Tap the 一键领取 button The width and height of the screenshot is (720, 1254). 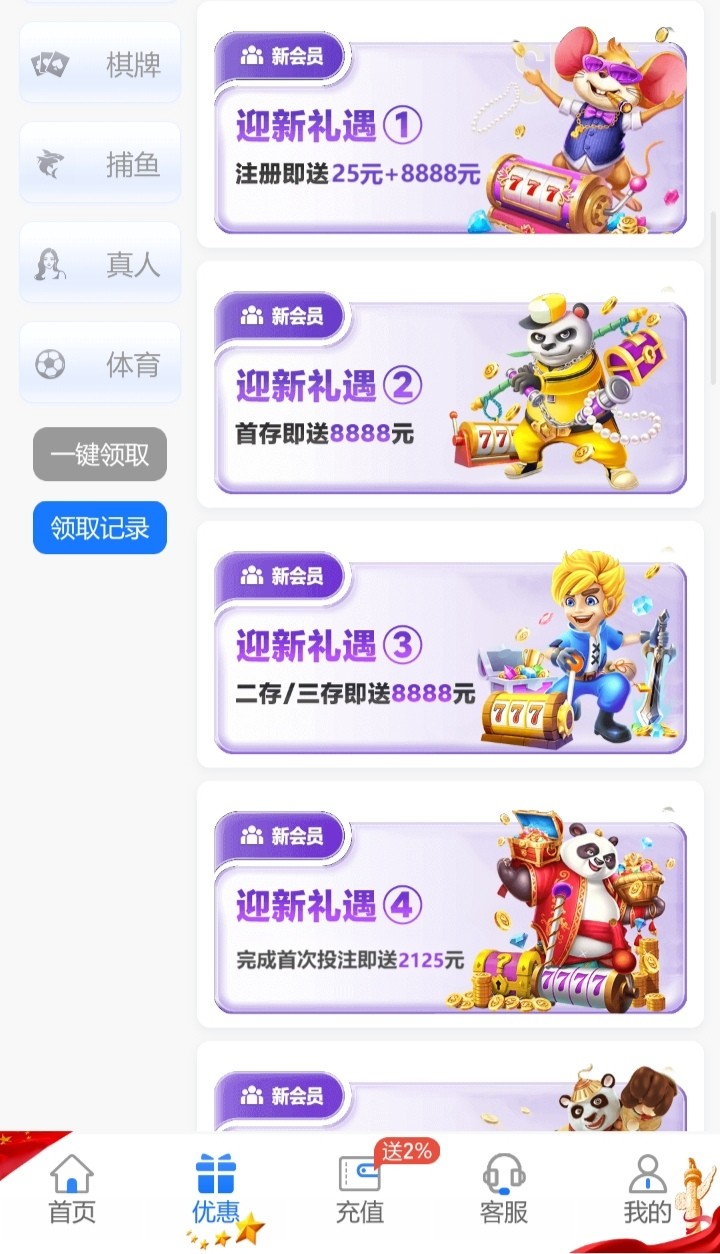pyautogui.click(x=100, y=455)
